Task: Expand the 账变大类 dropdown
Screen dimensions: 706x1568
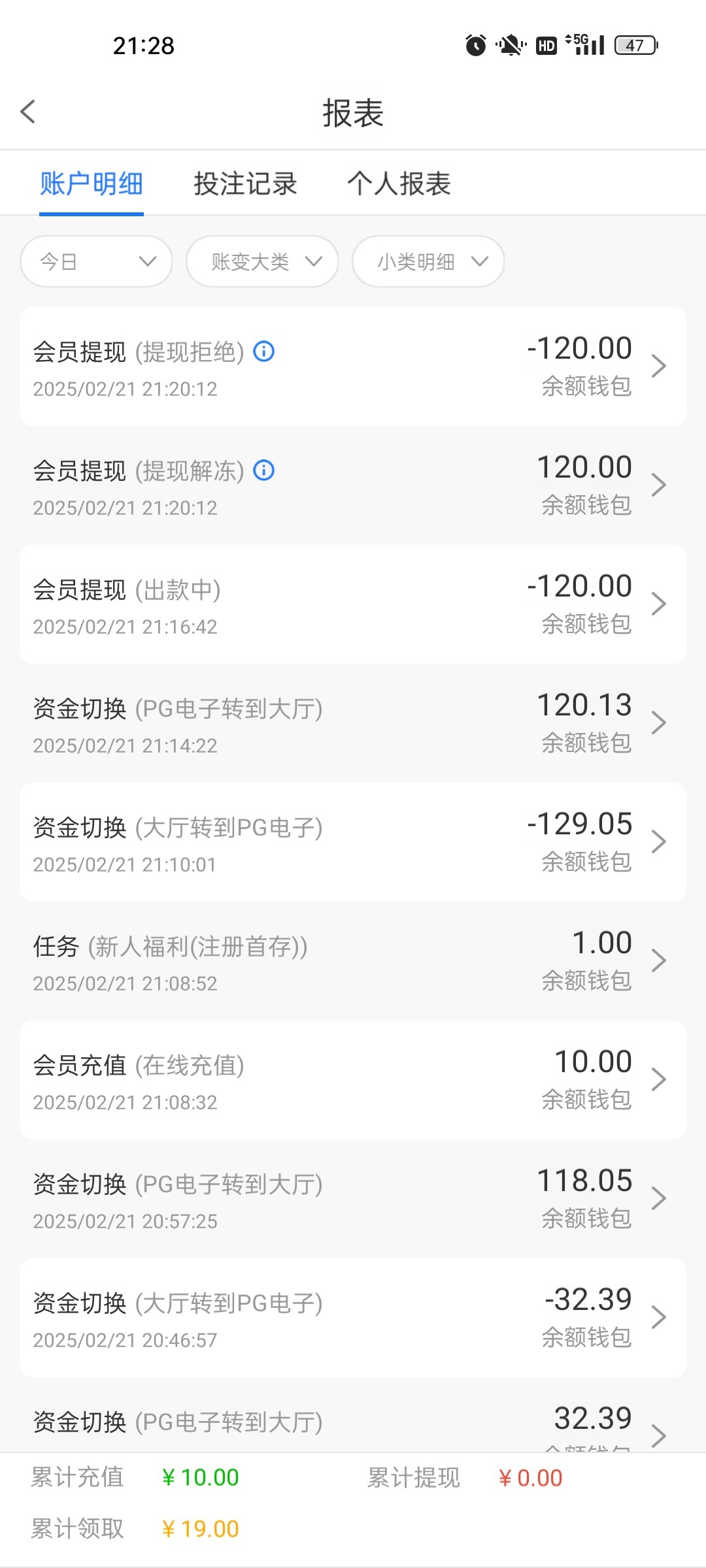Action: [262, 261]
